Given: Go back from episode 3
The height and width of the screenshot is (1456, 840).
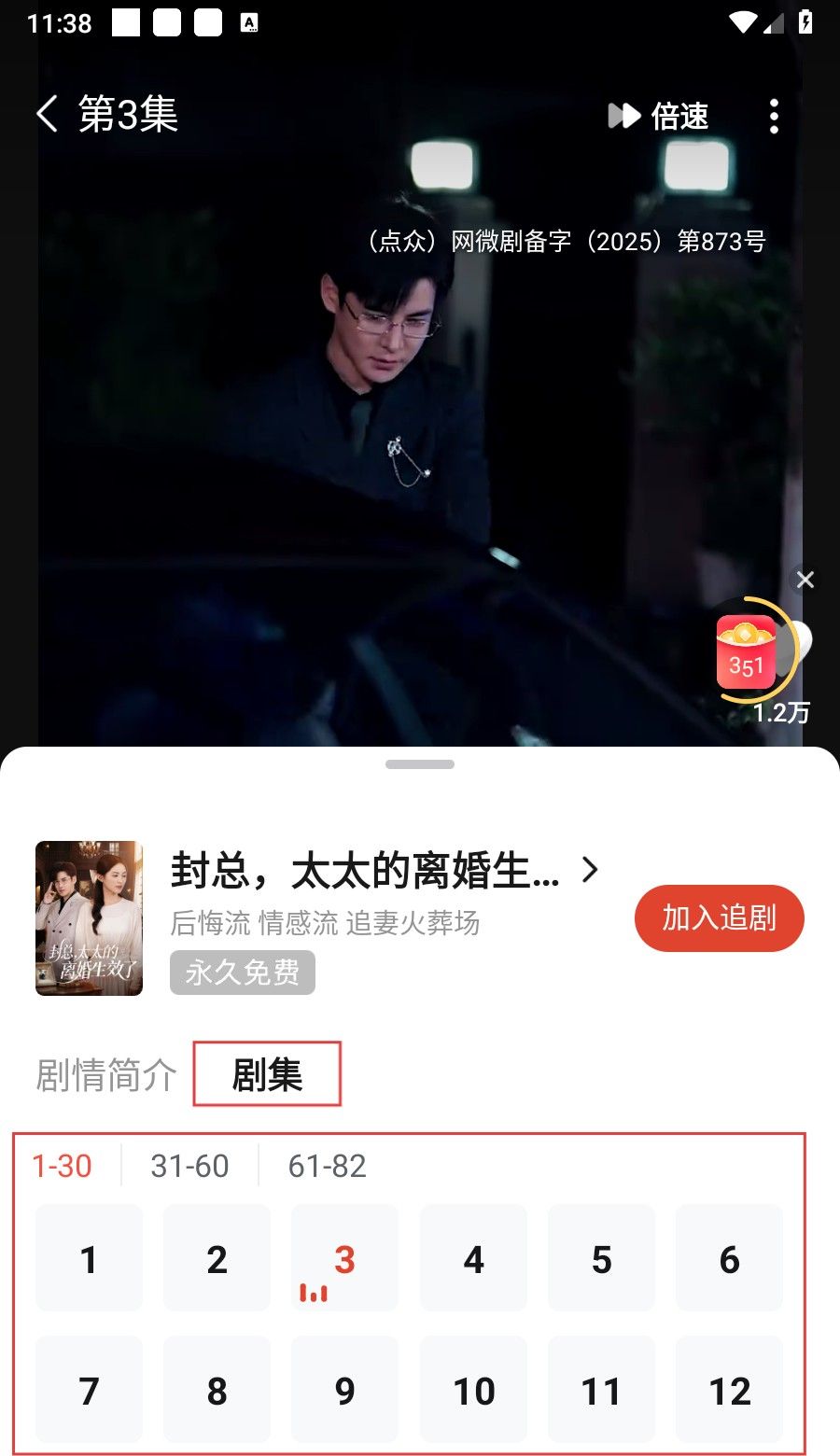Looking at the screenshot, I should coord(47,115).
